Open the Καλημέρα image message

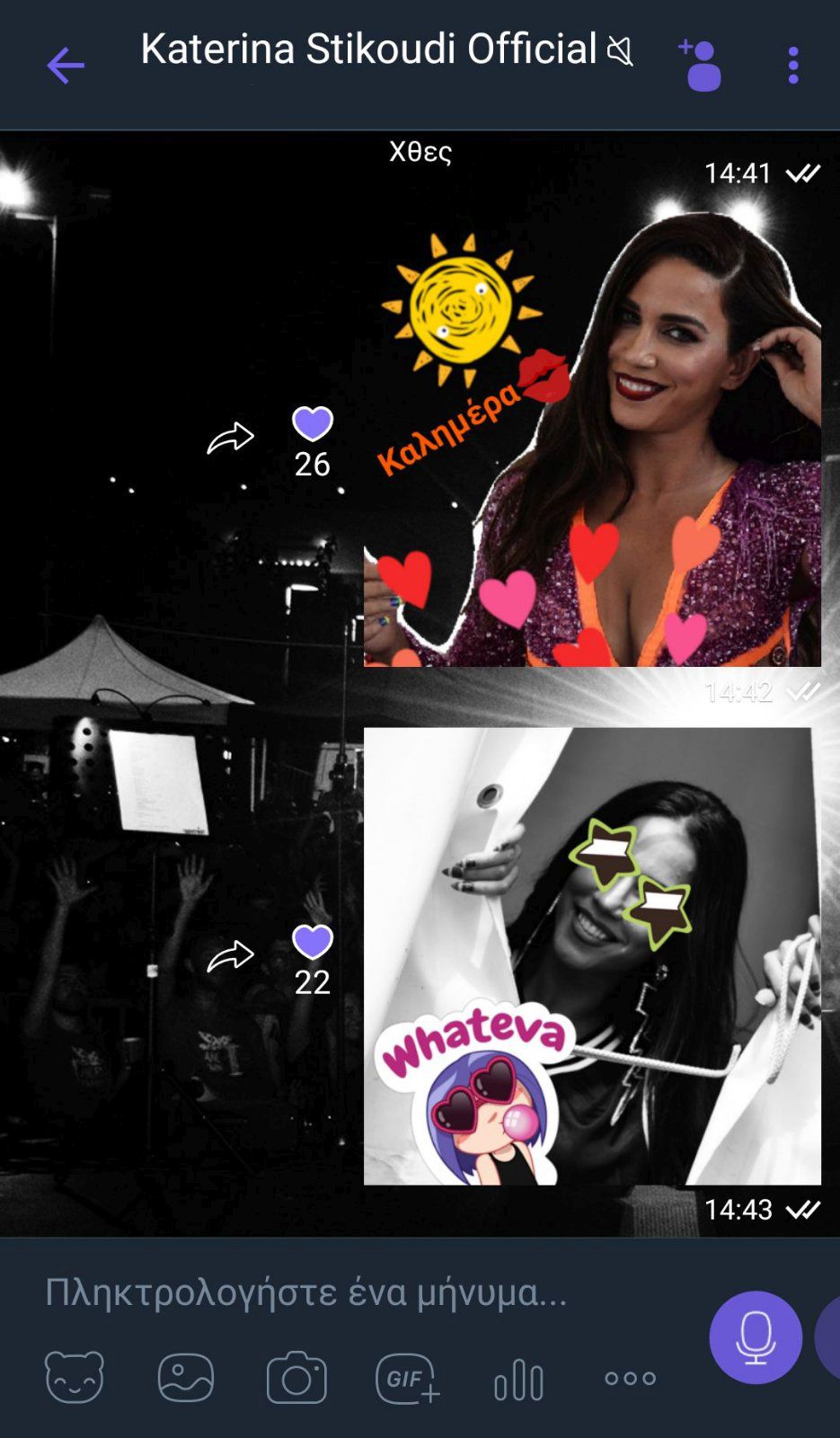[x=591, y=440]
